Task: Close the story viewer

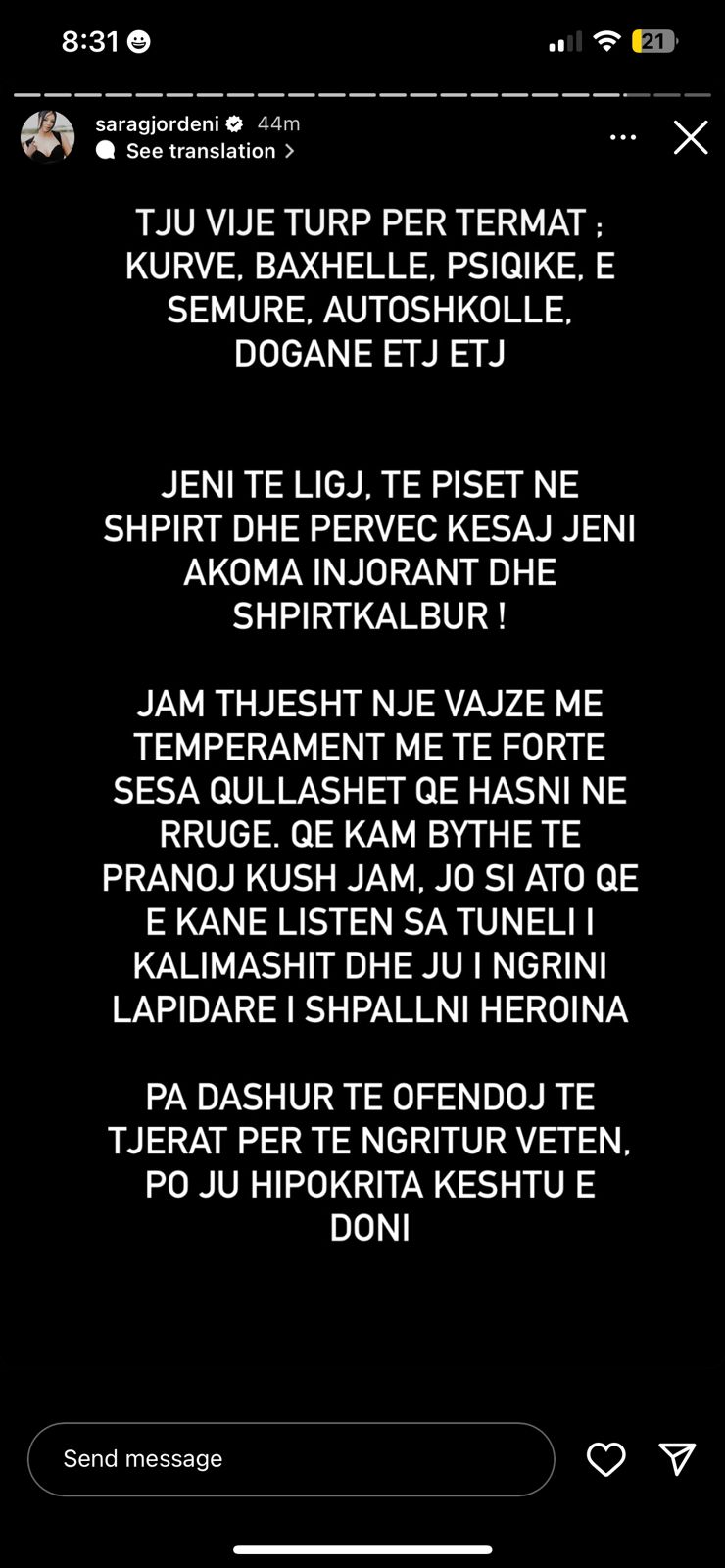Action: pos(690,138)
